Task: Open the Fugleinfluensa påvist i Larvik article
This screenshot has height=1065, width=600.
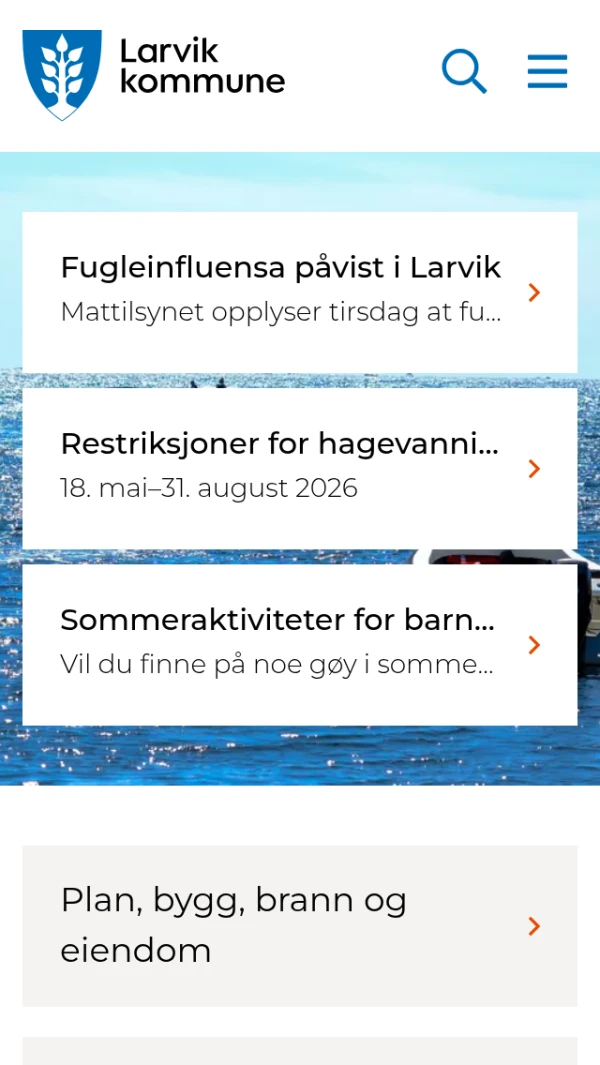Action: tap(300, 292)
